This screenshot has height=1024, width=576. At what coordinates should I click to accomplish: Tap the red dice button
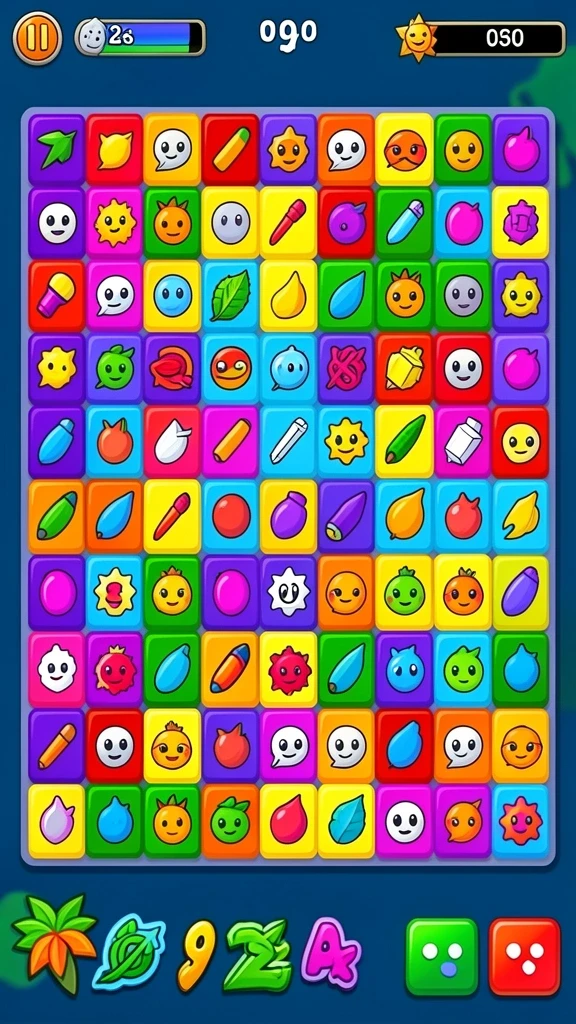point(525,956)
